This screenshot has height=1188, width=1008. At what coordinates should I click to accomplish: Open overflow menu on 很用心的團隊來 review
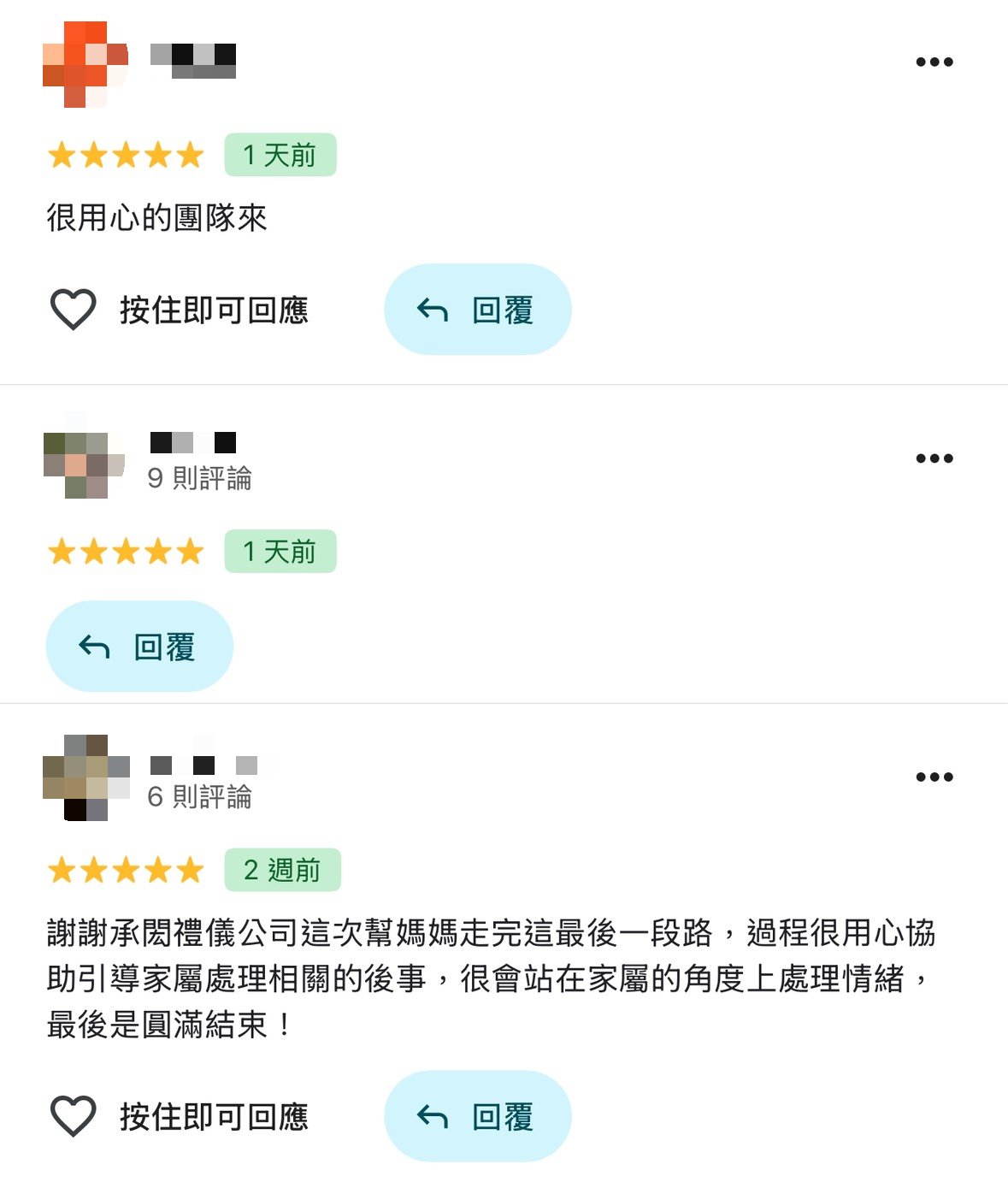(934, 62)
